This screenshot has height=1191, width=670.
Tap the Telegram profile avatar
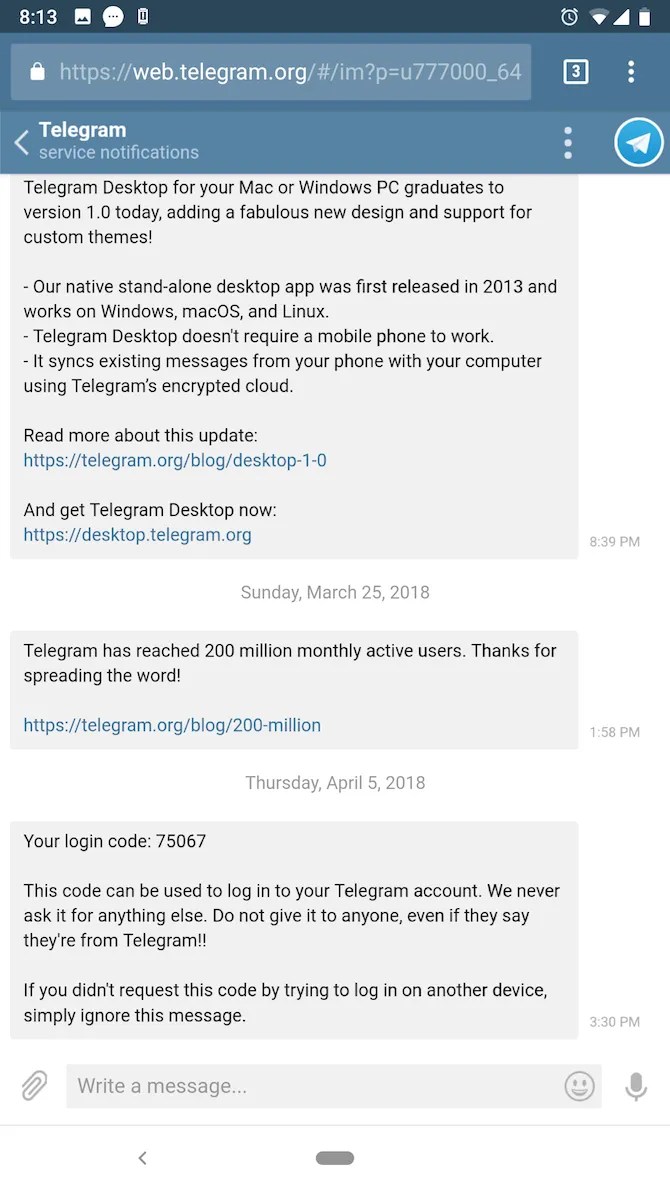tap(638, 142)
